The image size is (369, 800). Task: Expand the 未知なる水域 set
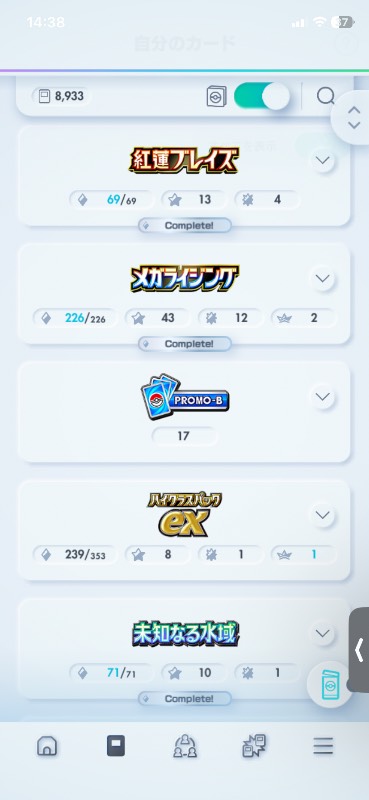(x=323, y=634)
